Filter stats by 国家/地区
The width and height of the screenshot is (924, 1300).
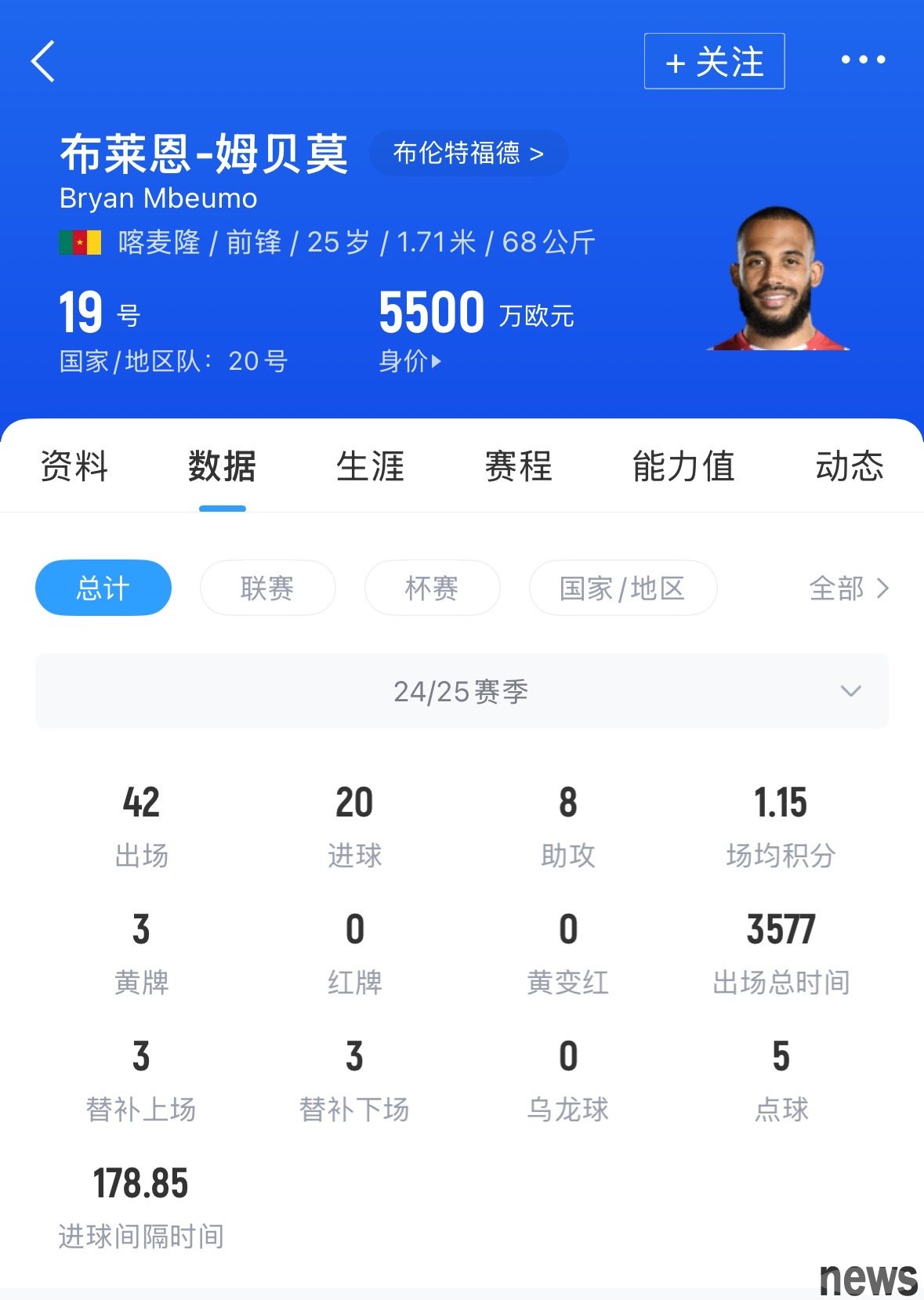[x=622, y=588]
